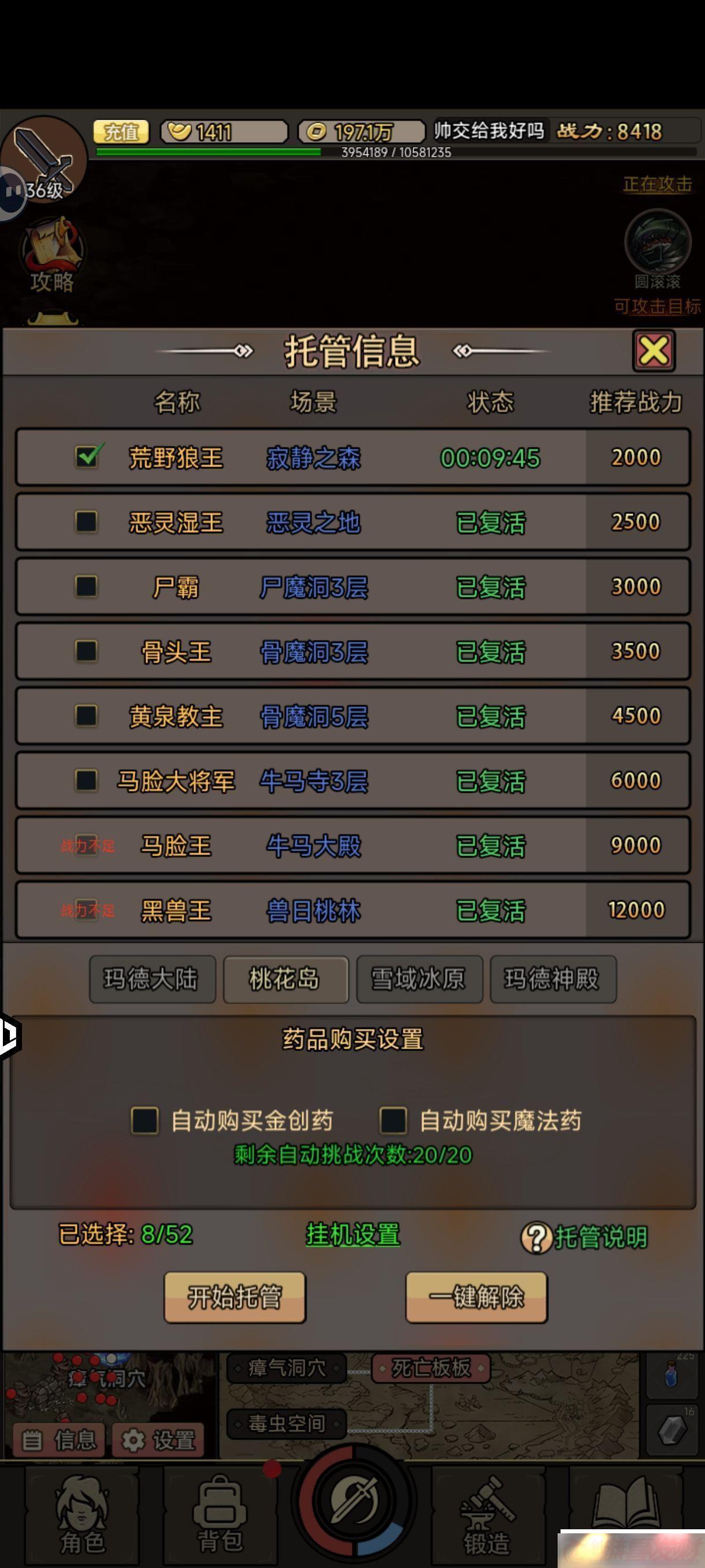Tap the 充值 recharge button
705x1568 pixels.
tap(121, 131)
